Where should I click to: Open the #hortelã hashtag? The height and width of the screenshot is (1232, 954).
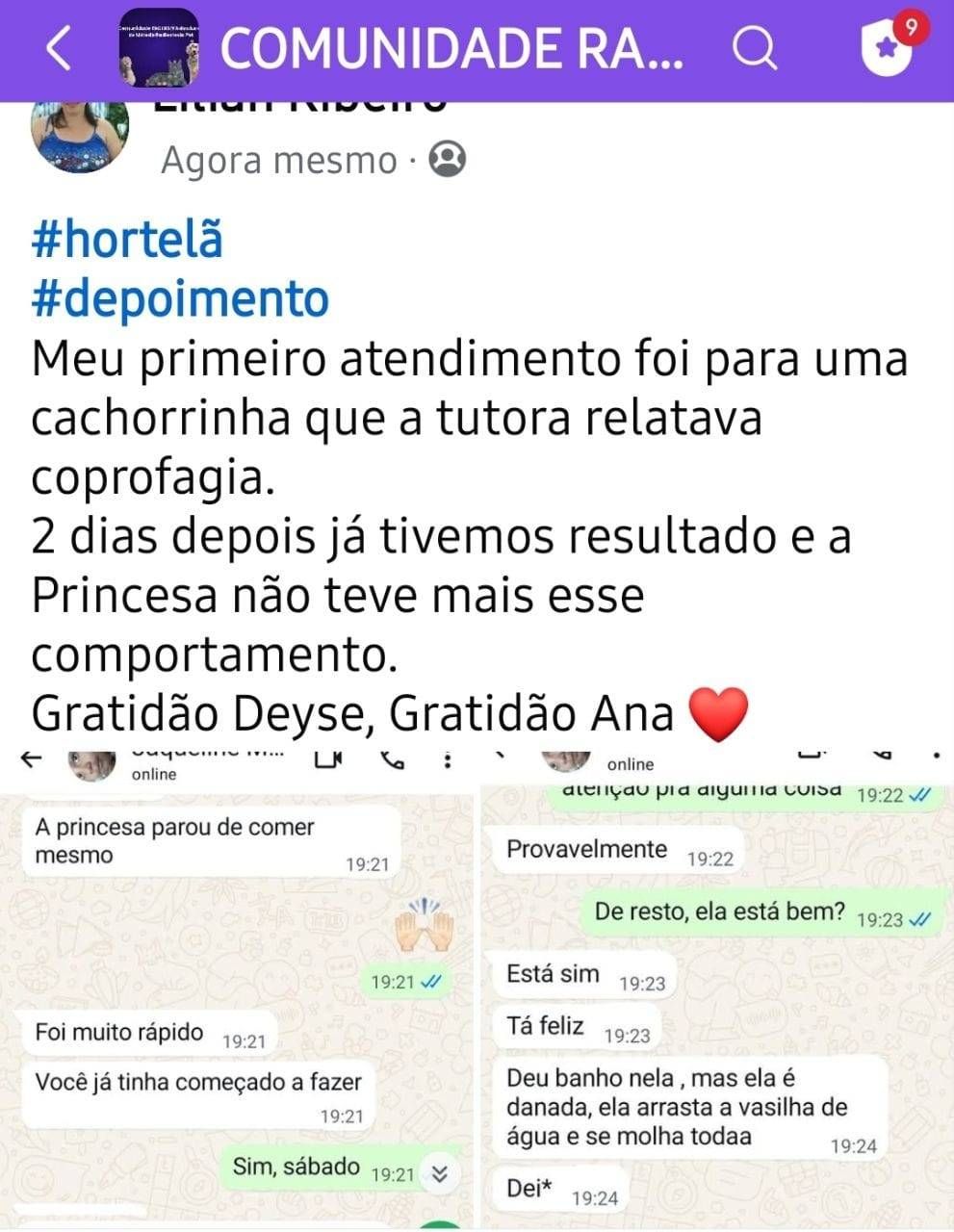click(127, 238)
